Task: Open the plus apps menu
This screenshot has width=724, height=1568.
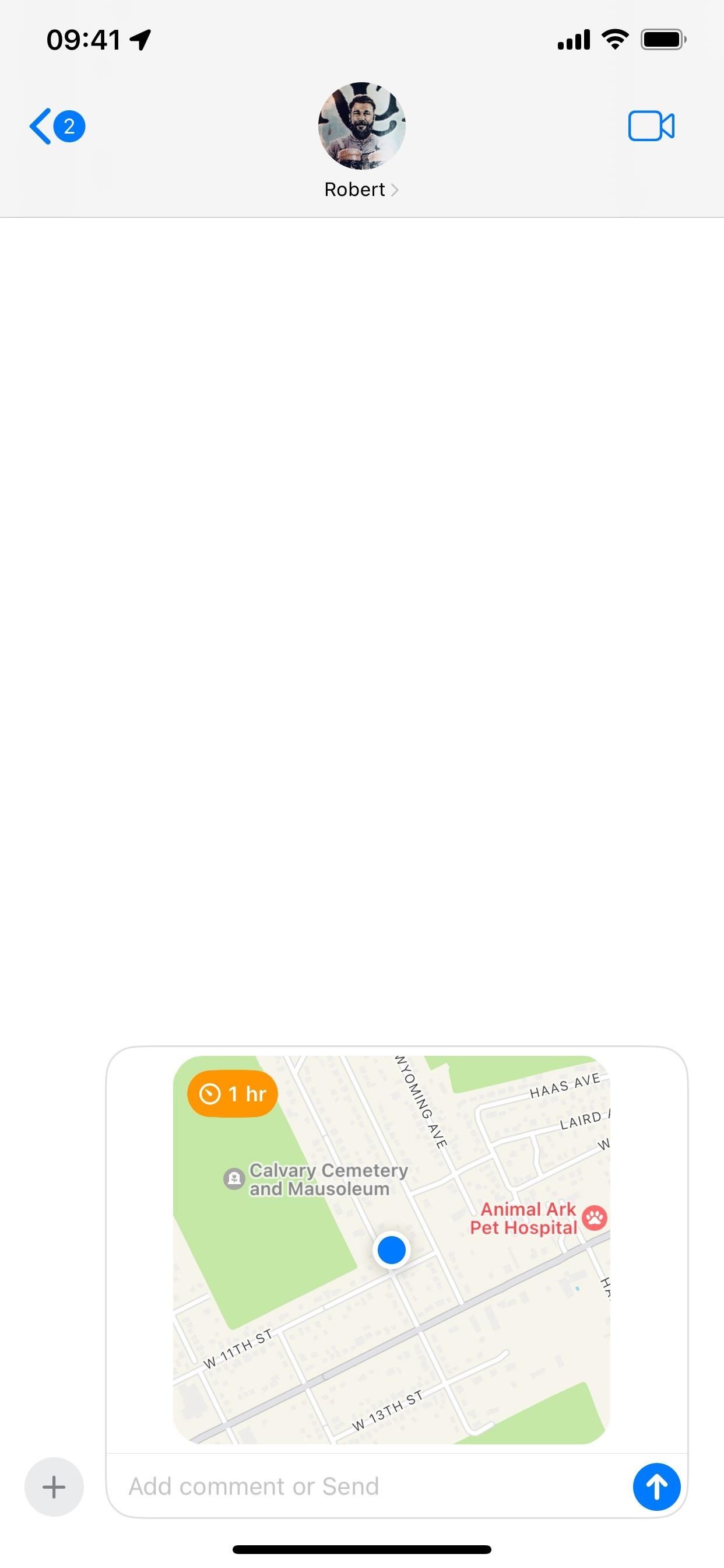Action: click(54, 1486)
